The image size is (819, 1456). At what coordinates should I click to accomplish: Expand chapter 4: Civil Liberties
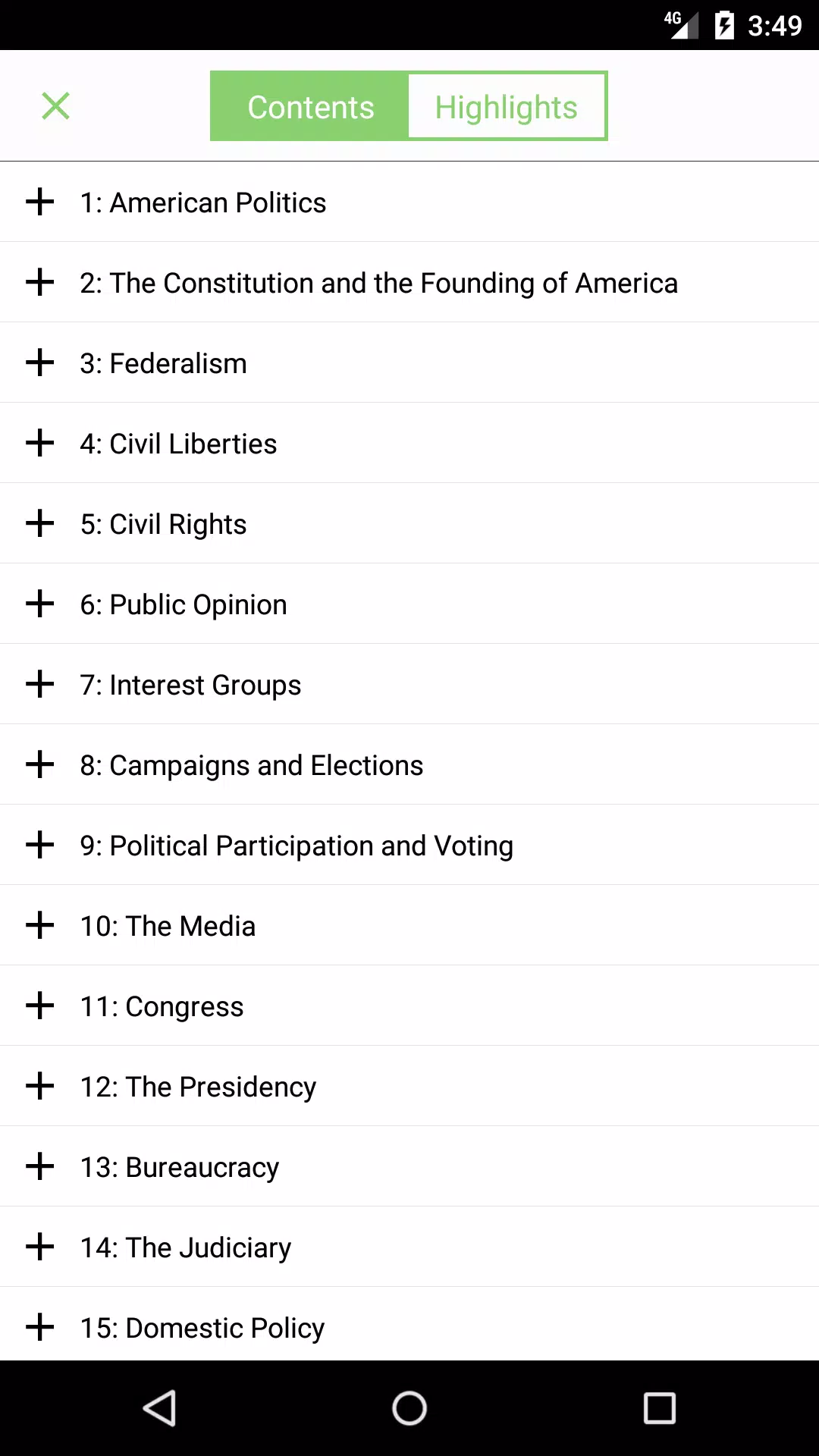click(39, 443)
